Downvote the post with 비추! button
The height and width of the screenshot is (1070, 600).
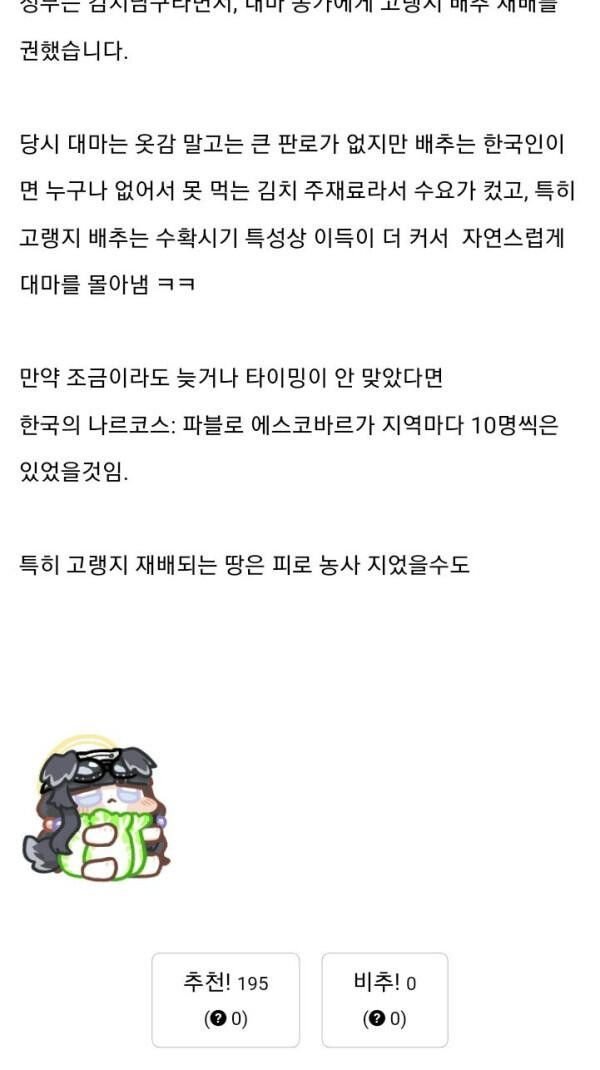pyautogui.click(x=385, y=1000)
